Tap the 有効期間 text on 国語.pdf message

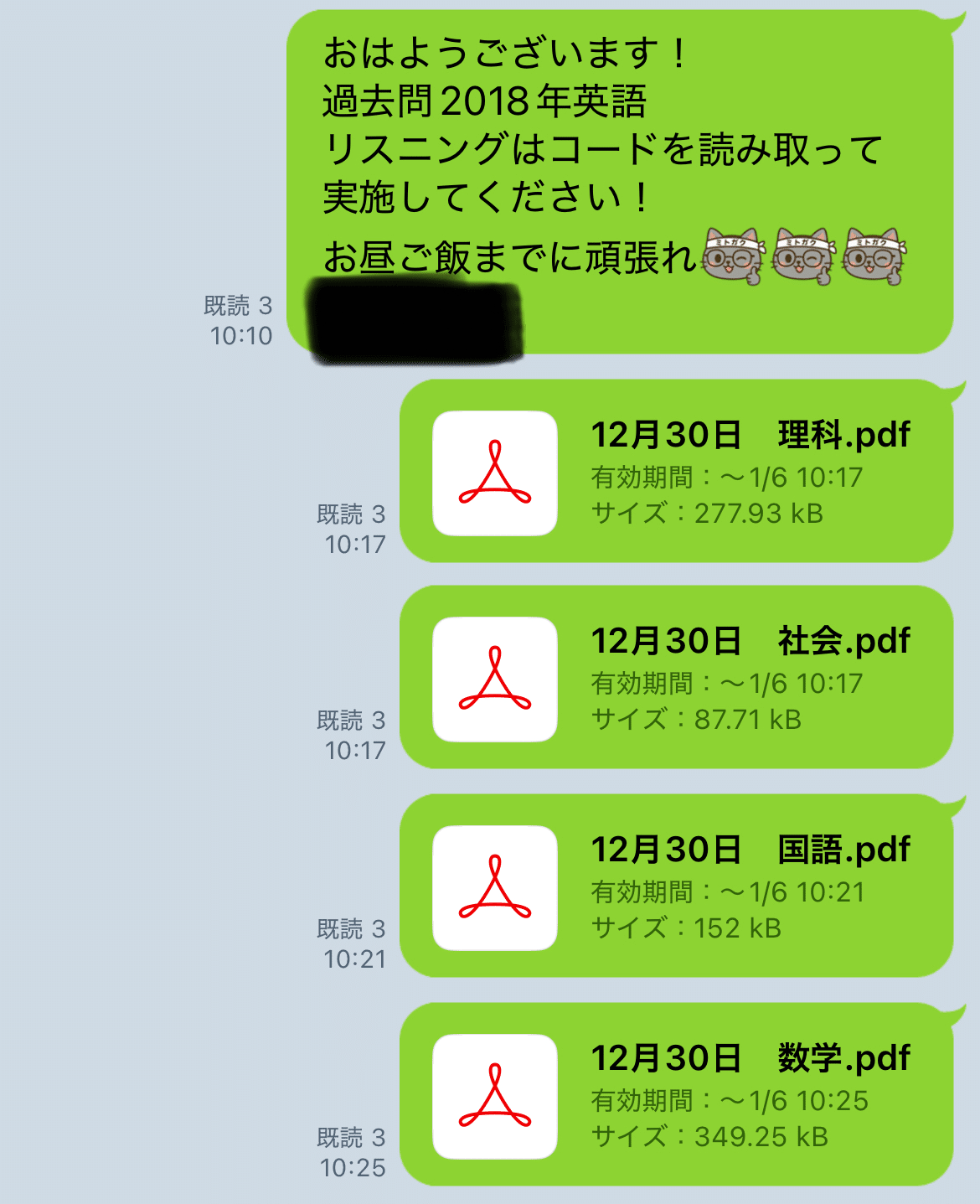[x=727, y=892]
